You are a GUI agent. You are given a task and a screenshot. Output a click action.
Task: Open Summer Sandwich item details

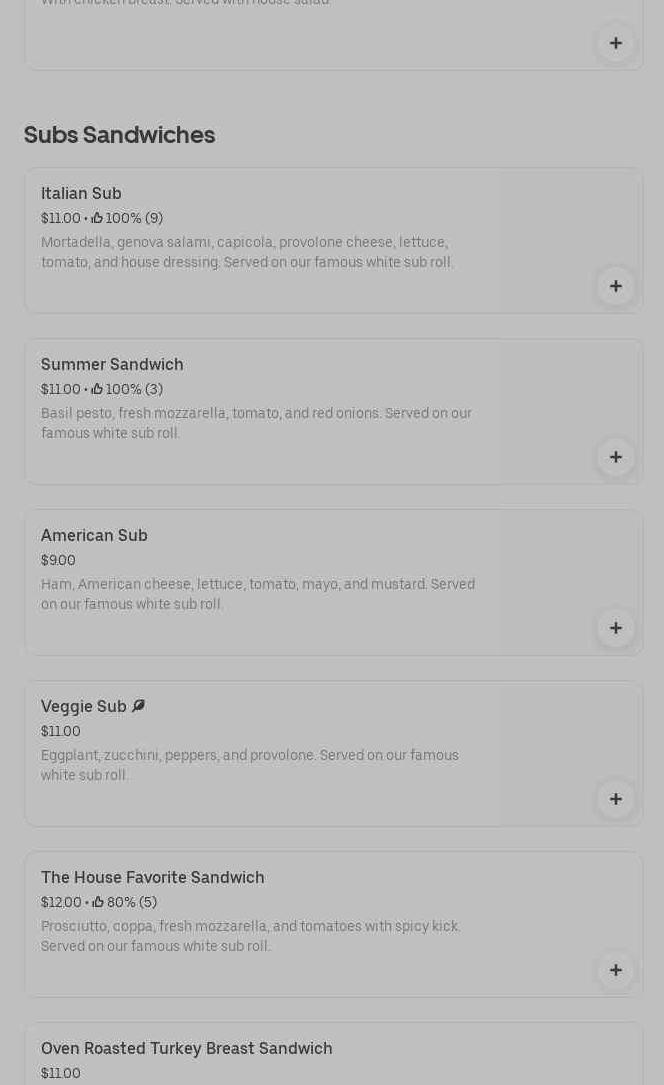click(112, 364)
